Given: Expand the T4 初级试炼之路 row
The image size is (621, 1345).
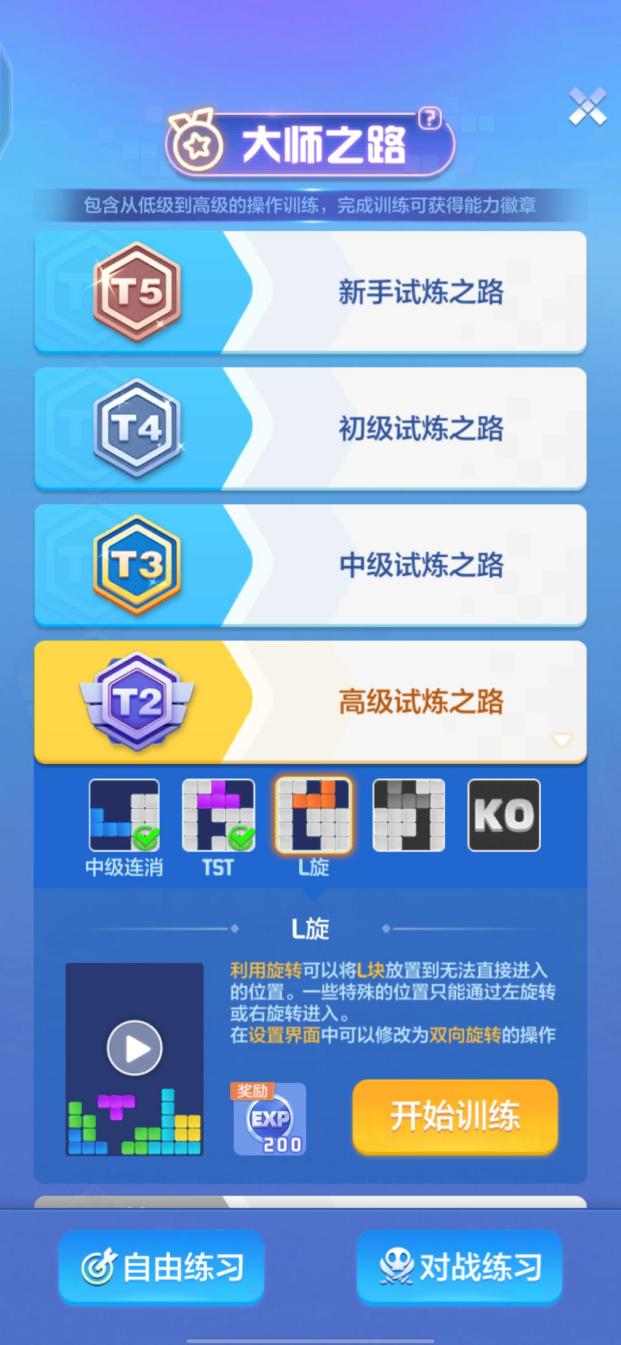Looking at the screenshot, I should coord(310,428).
